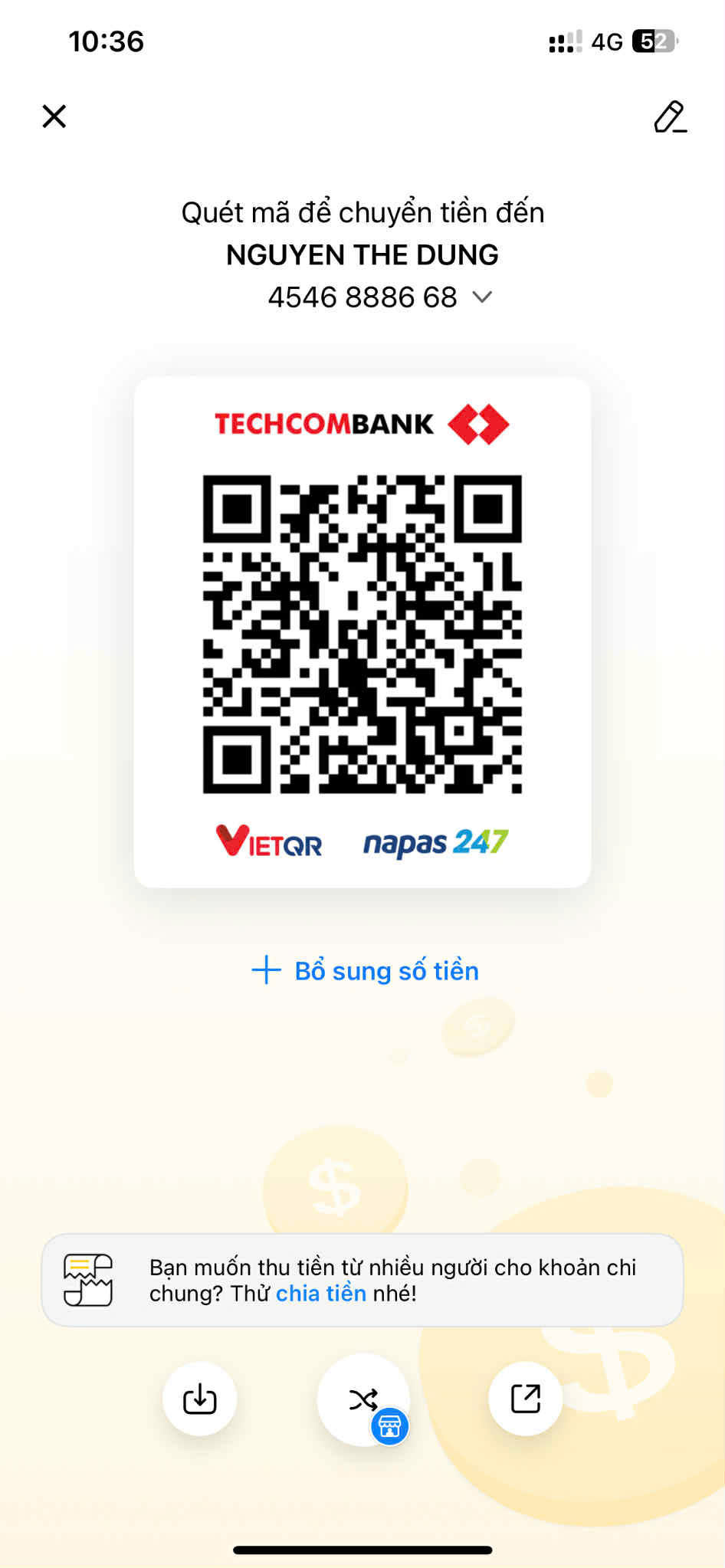This screenshot has width=725, height=1568.
Task: Download the QR code image
Action: pyautogui.click(x=199, y=1399)
